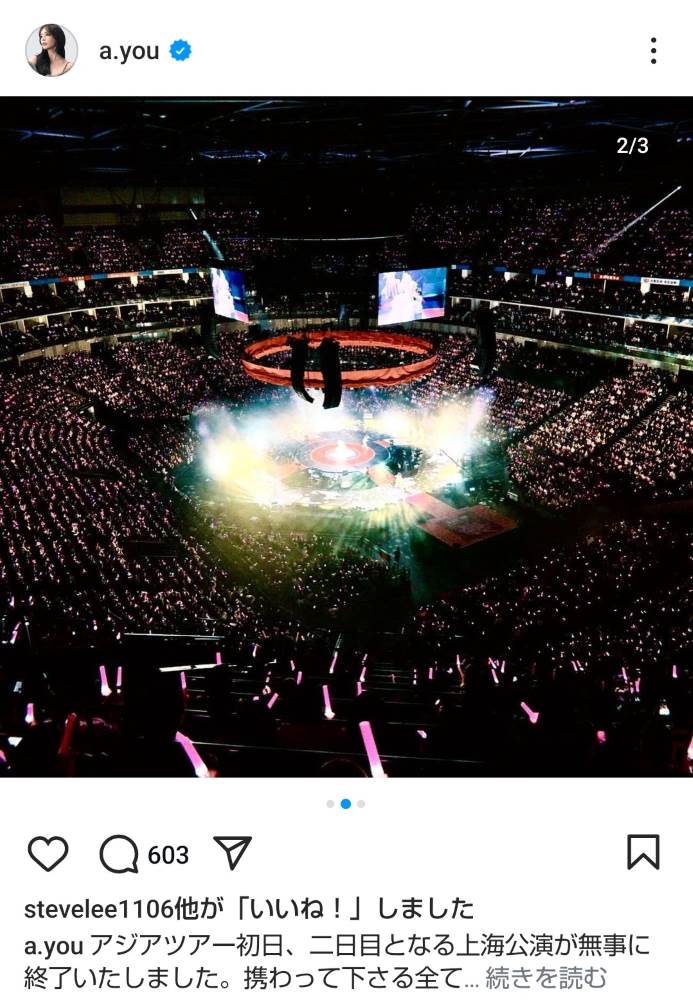Tap the concert arena photo
Screen dimensions: 693x1000
pos(346,437)
